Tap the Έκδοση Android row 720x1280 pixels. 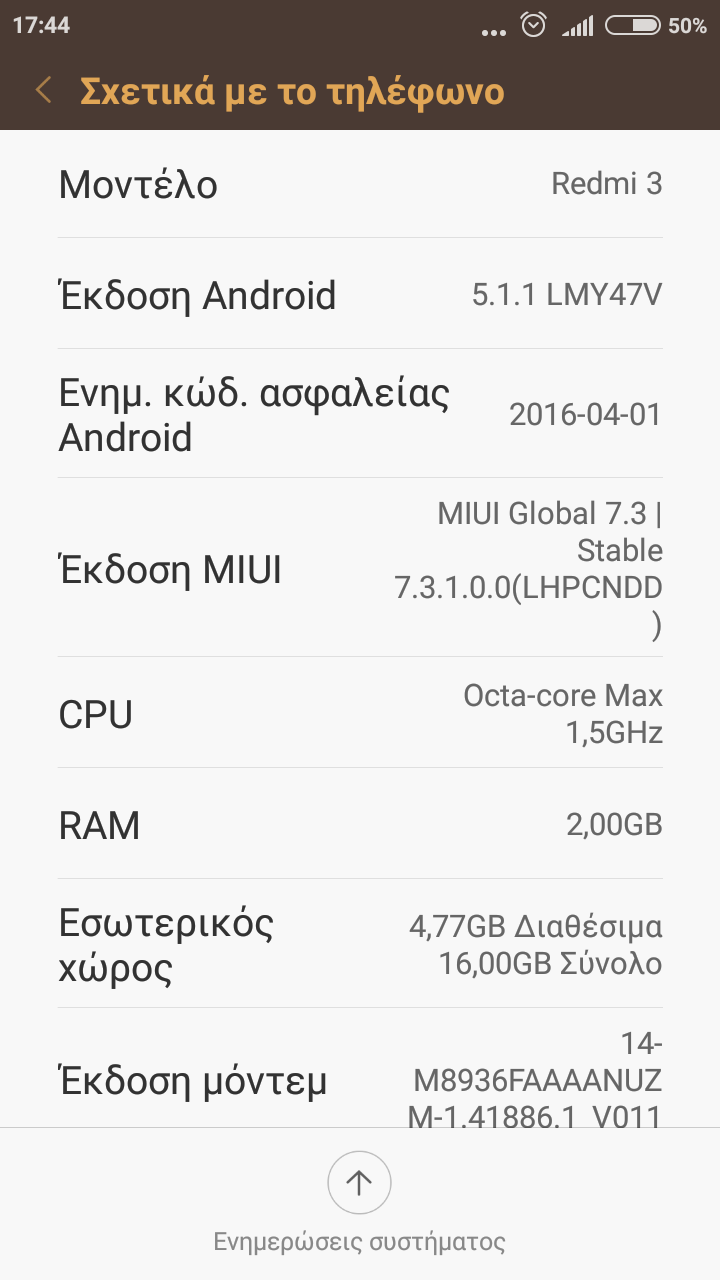point(360,295)
